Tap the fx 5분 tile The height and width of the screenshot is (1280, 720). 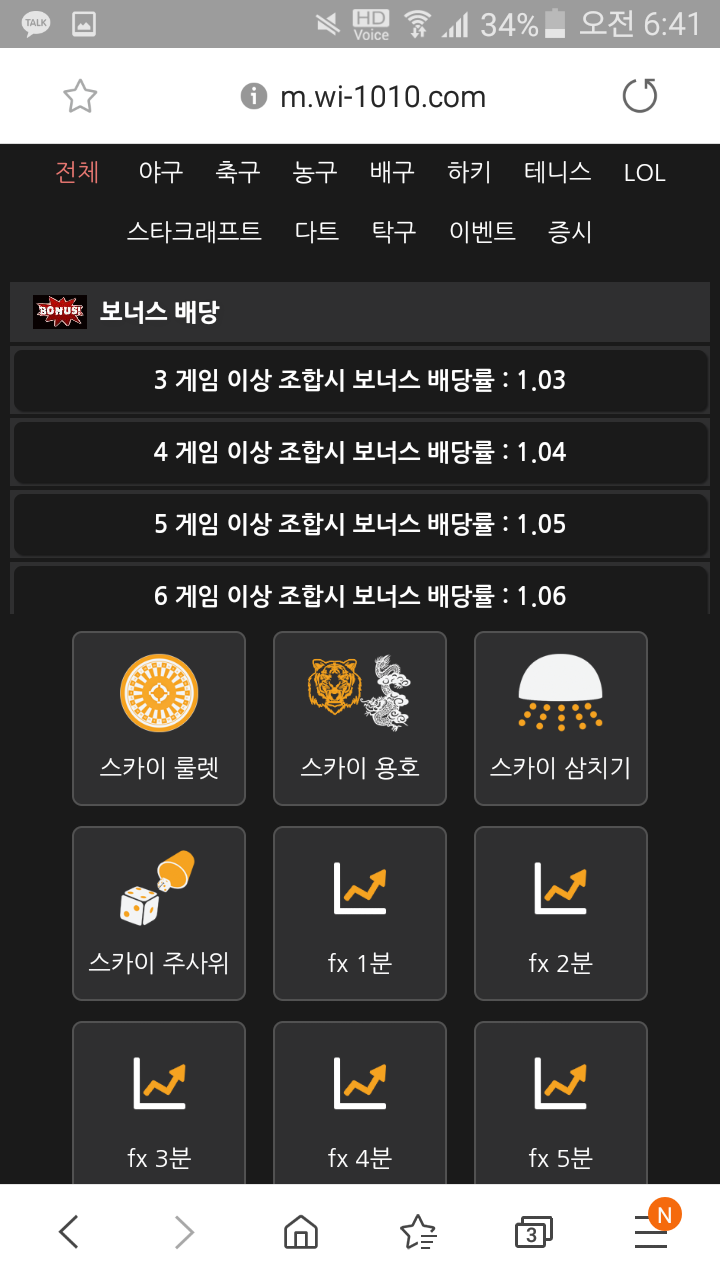tap(560, 1105)
